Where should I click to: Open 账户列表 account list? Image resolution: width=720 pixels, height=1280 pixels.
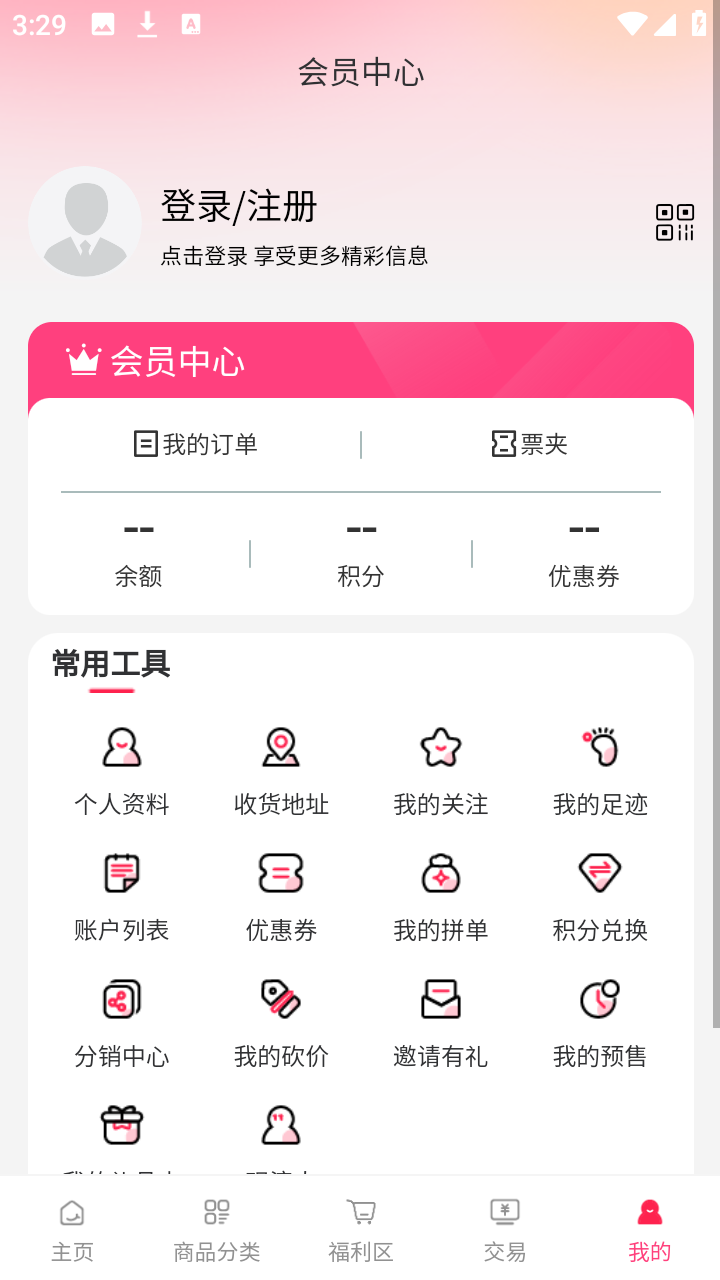pyautogui.click(x=122, y=896)
